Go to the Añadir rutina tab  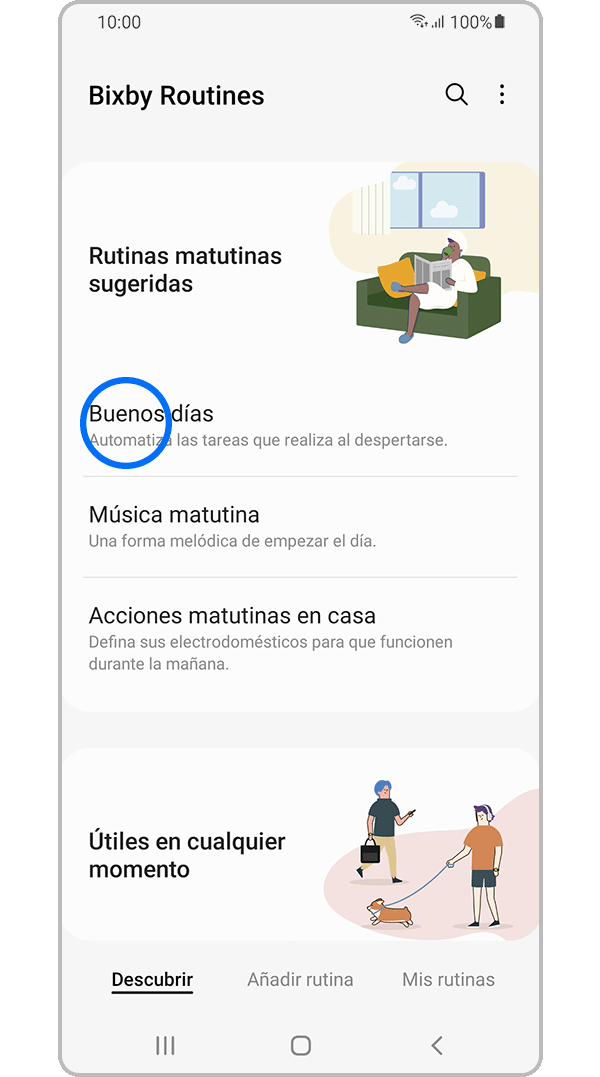(300, 980)
